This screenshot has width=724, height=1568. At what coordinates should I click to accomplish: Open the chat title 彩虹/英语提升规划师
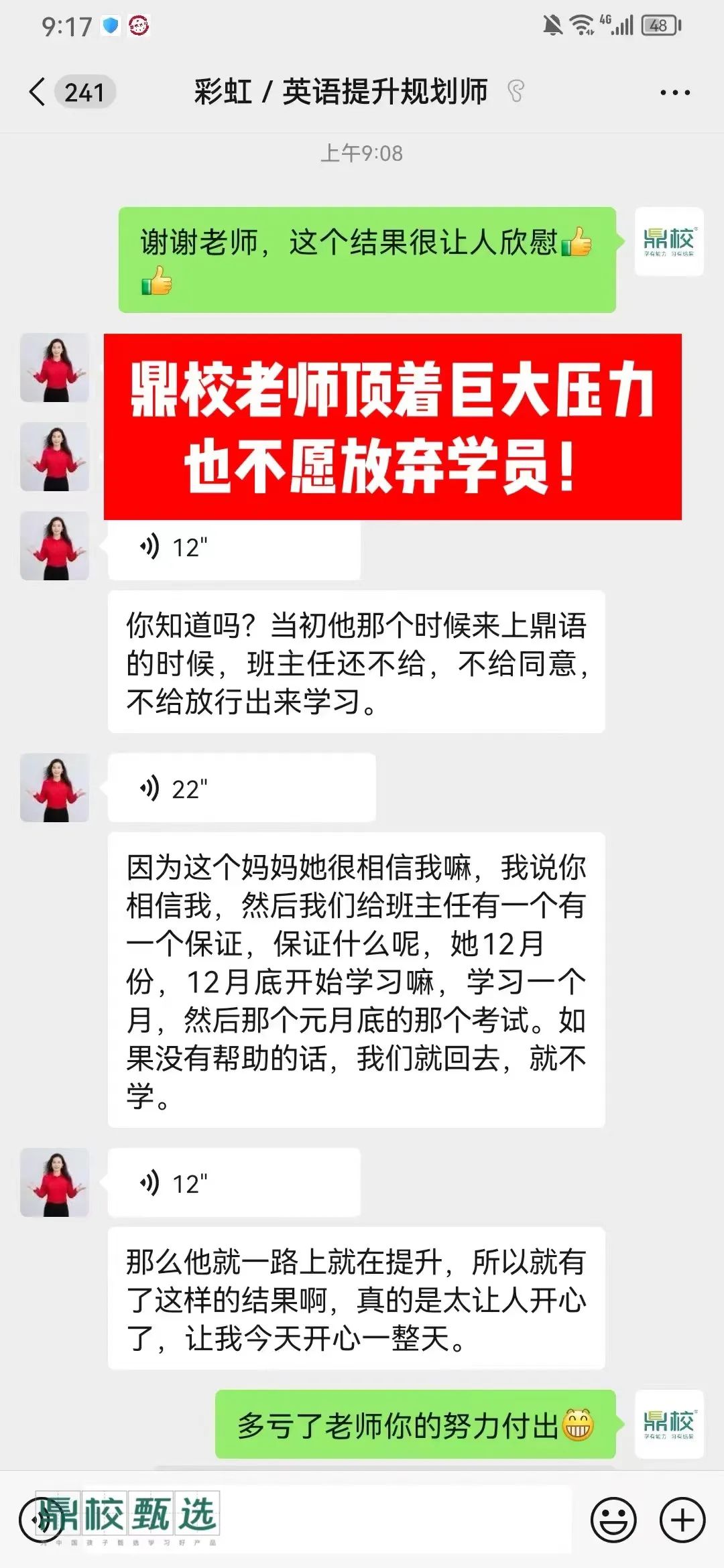click(341, 93)
